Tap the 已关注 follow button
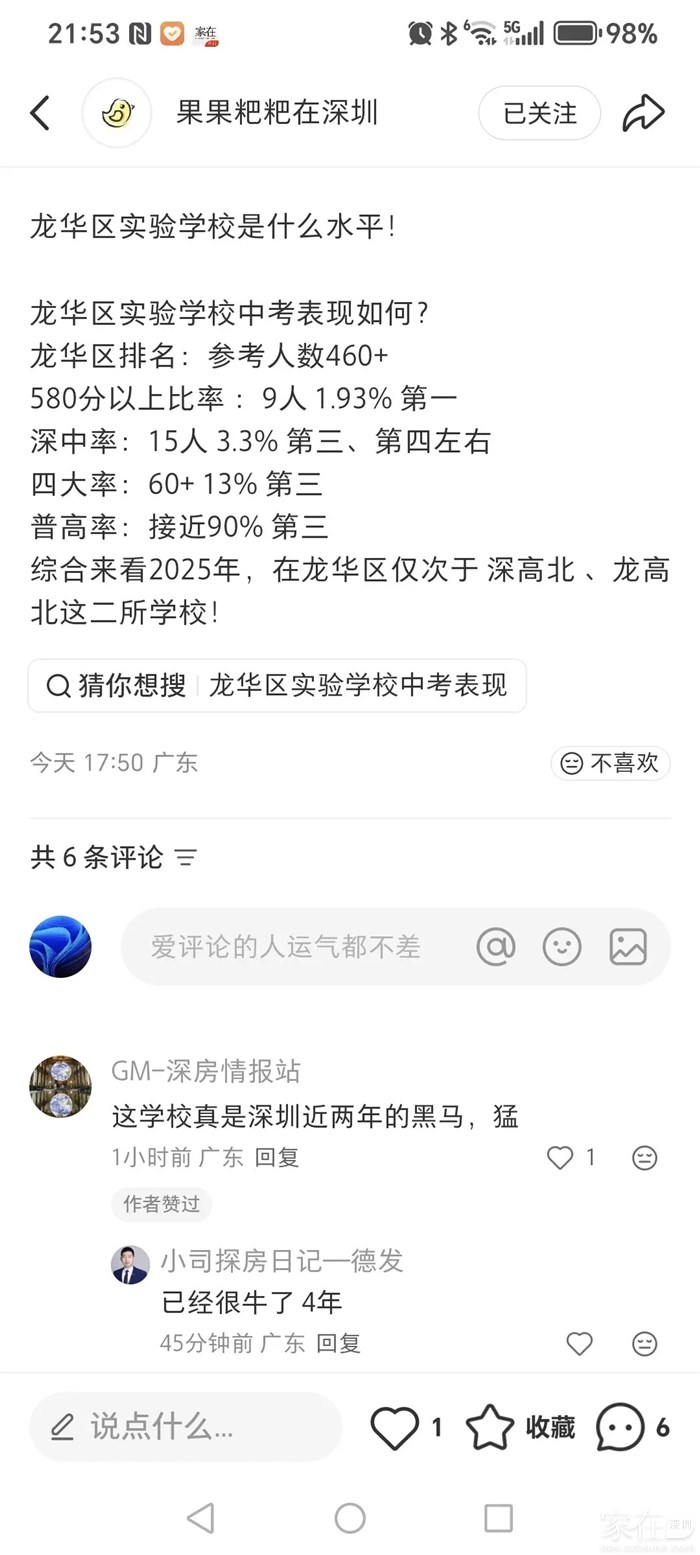The width and height of the screenshot is (700, 1555). [539, 113]
